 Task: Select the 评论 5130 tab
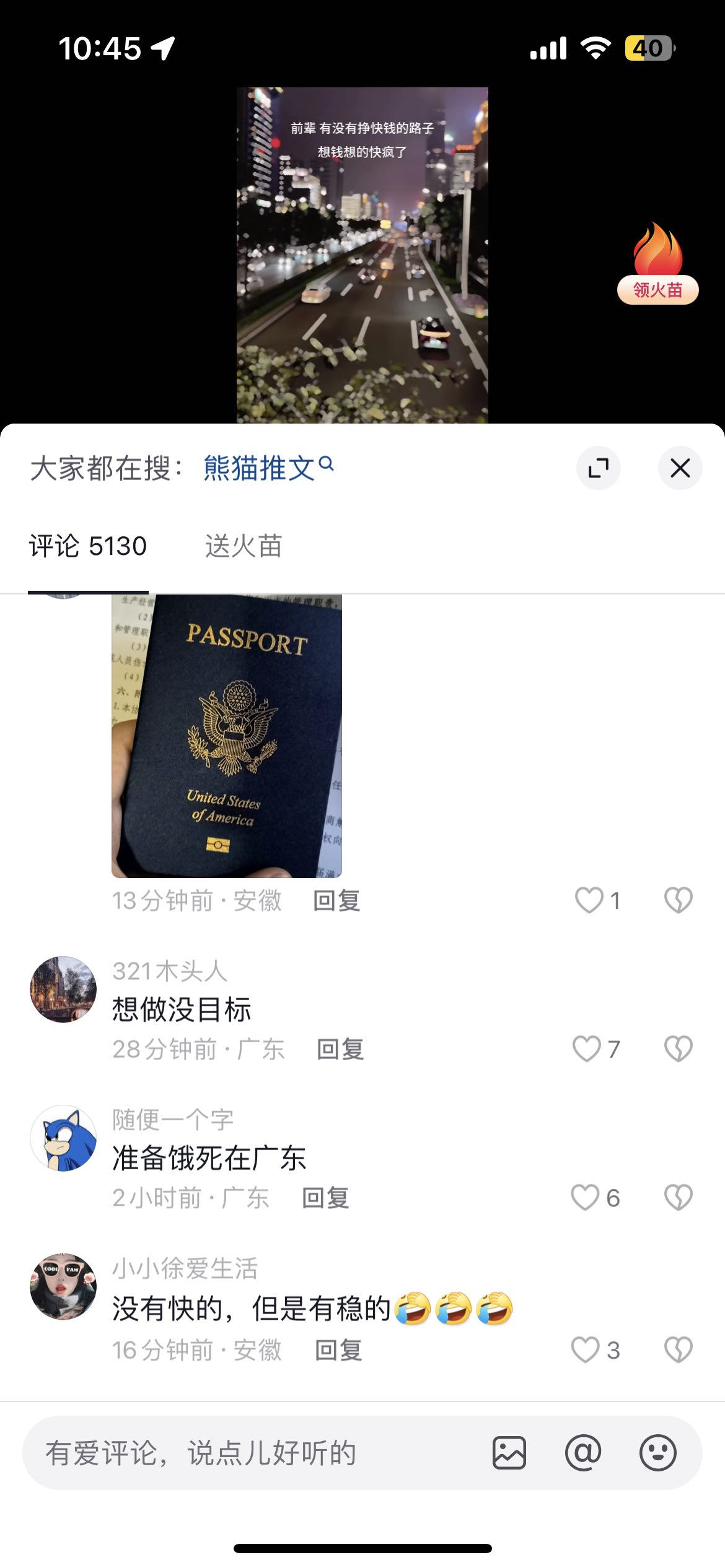[x=88, y=546]
